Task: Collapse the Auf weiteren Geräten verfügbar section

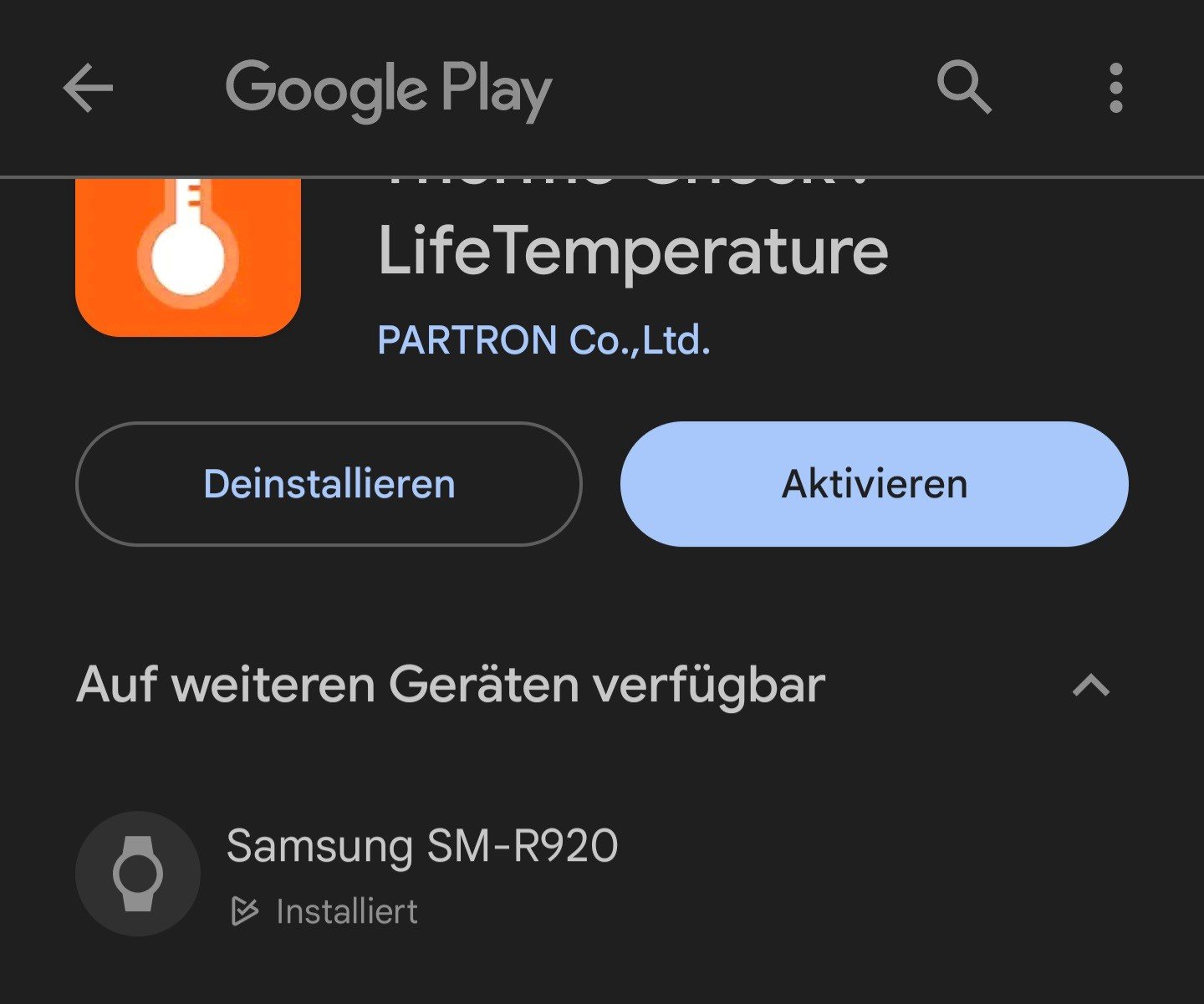Action: (x=1090, y=685)
